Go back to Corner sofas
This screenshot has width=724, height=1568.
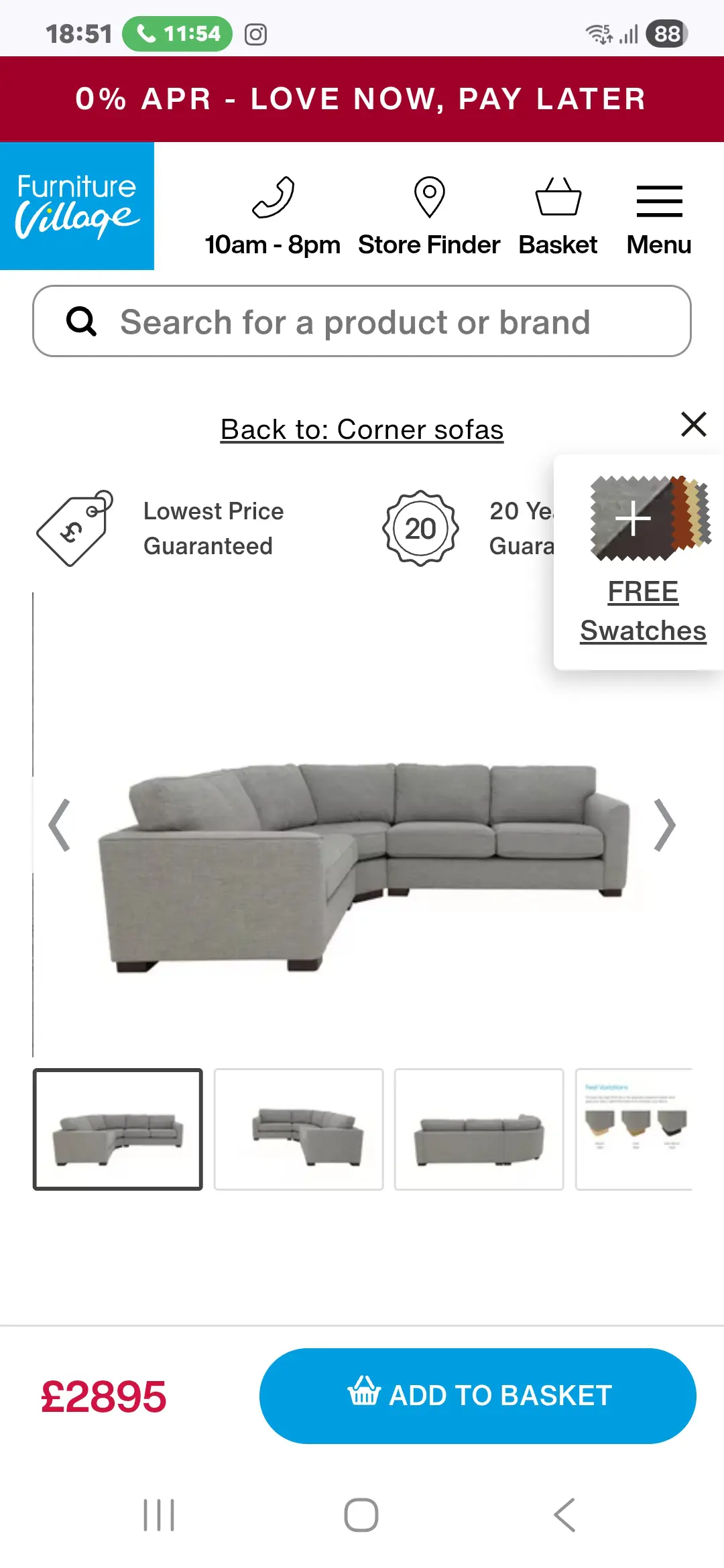click(x=362, y=430)
